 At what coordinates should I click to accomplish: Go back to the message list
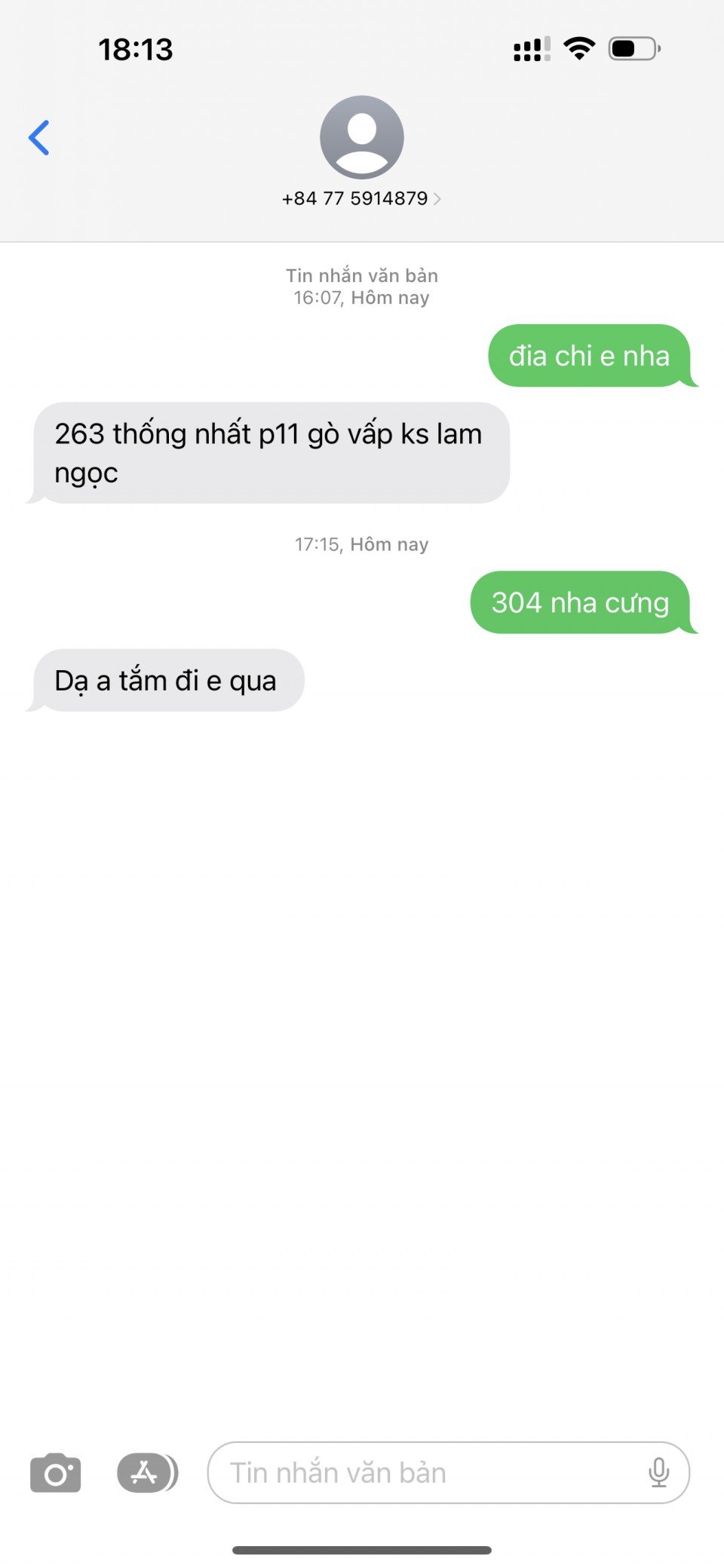tap(39, 138)
